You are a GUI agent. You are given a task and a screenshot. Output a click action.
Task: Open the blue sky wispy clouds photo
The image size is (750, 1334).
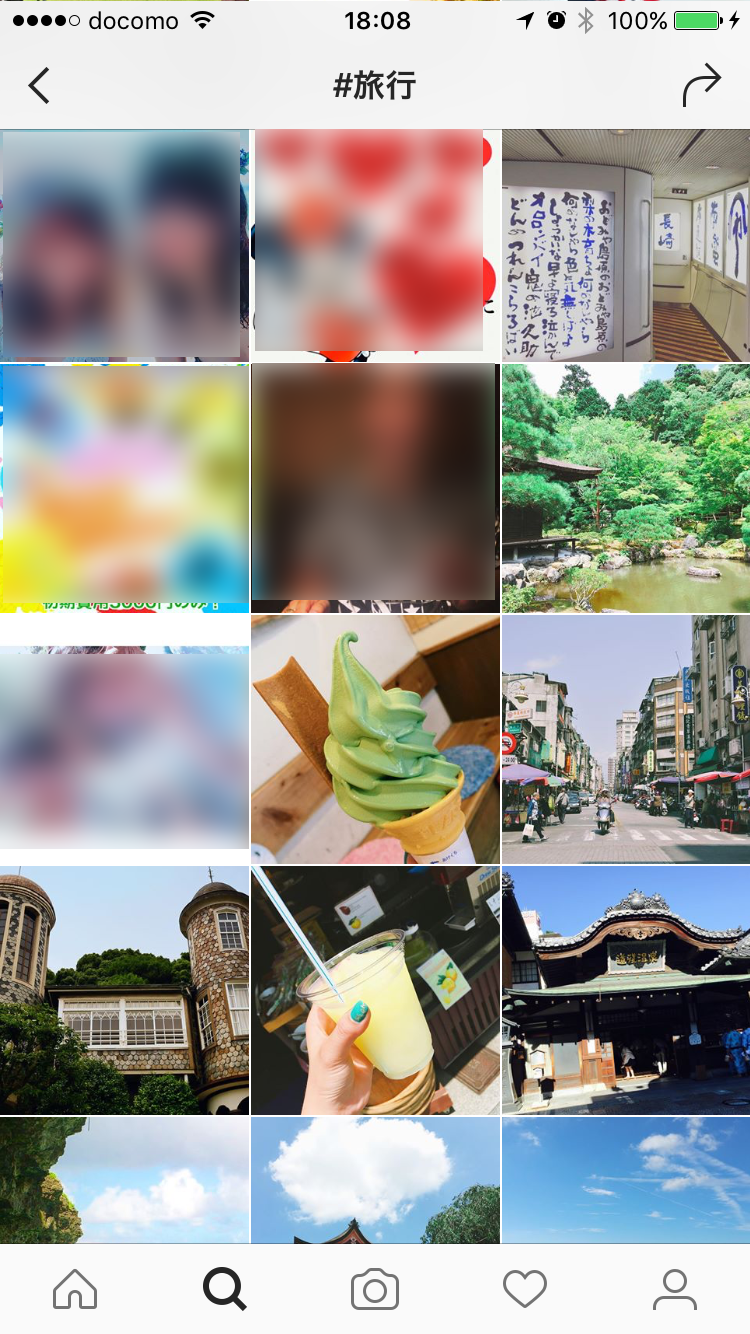(x=626, y=1180)
